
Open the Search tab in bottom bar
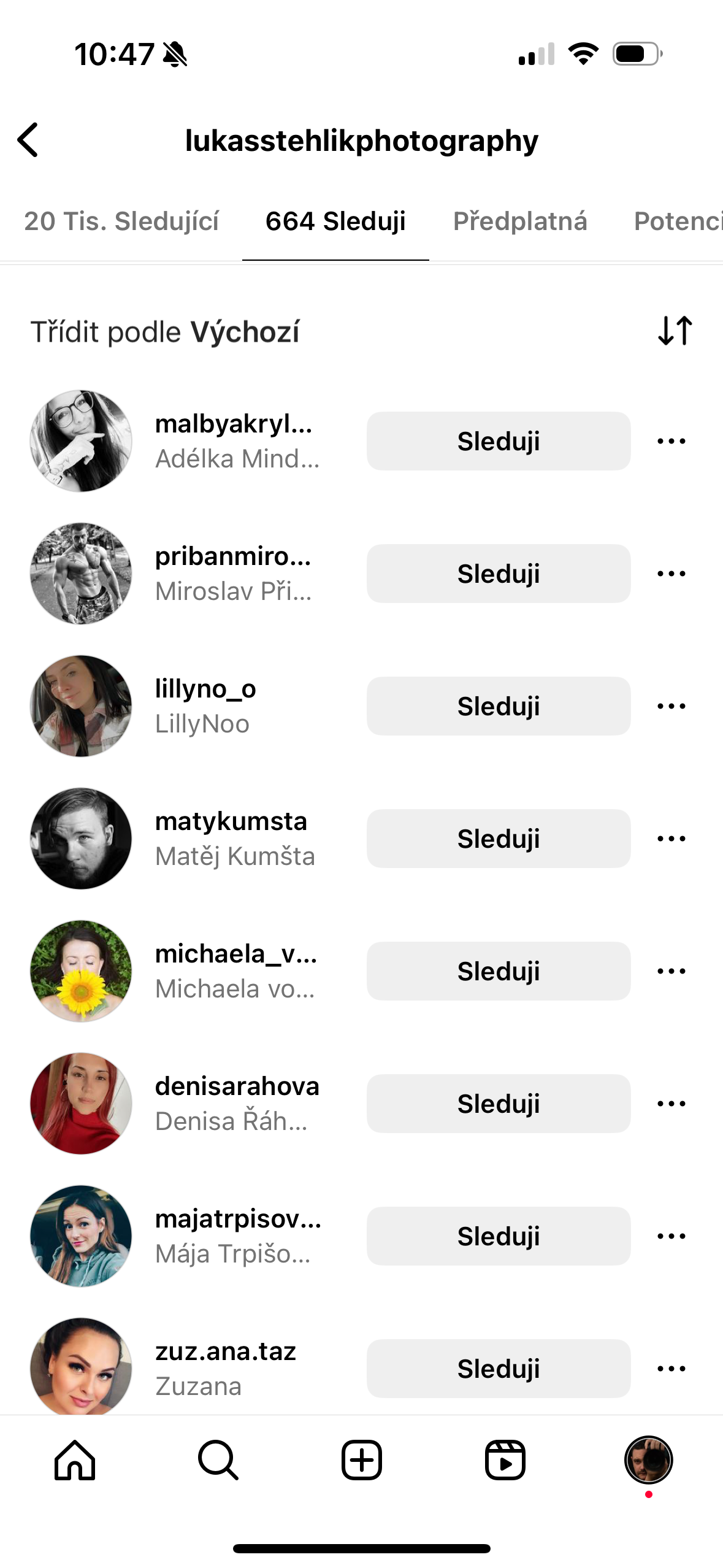coord(218,1461)
